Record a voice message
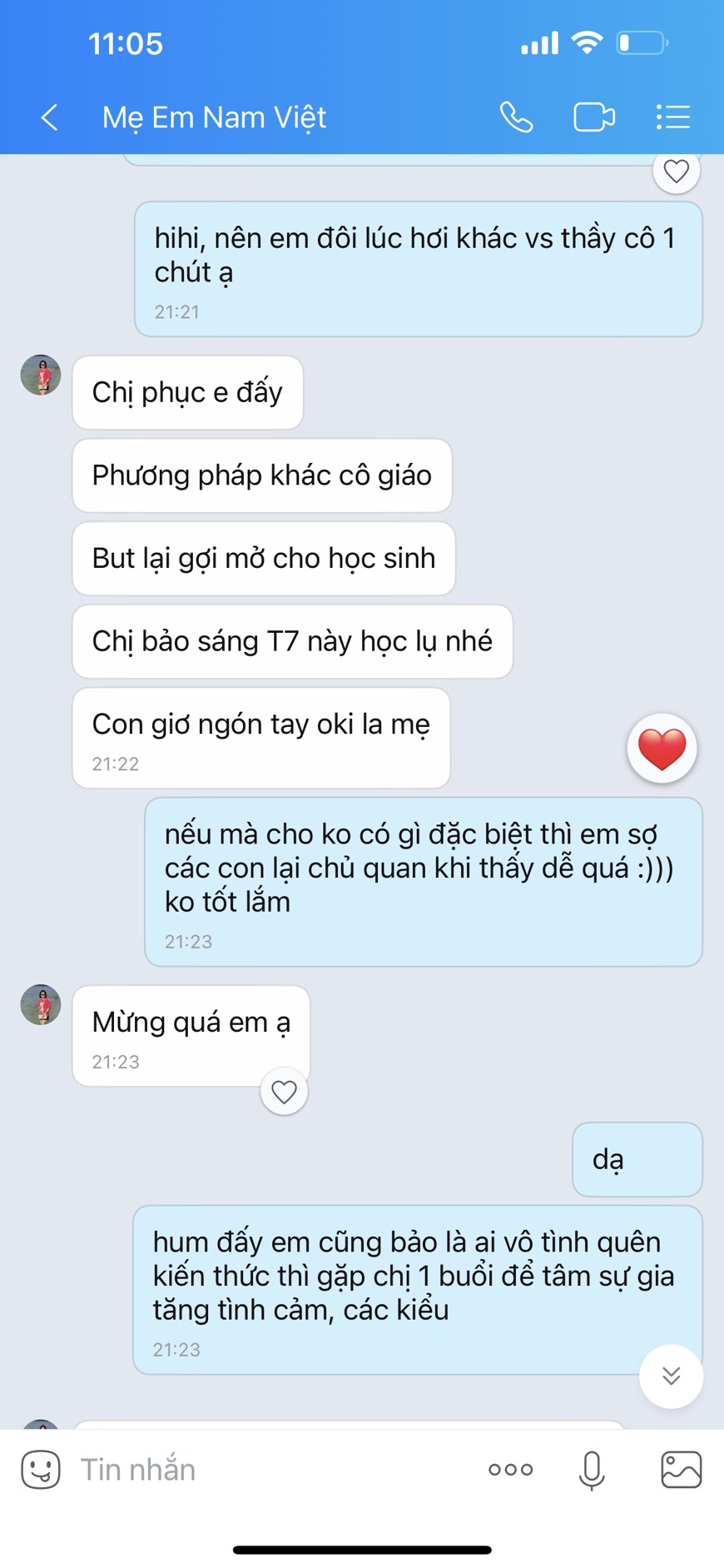This screenshot has width=724, height=1568. [x=592, y=1469]
